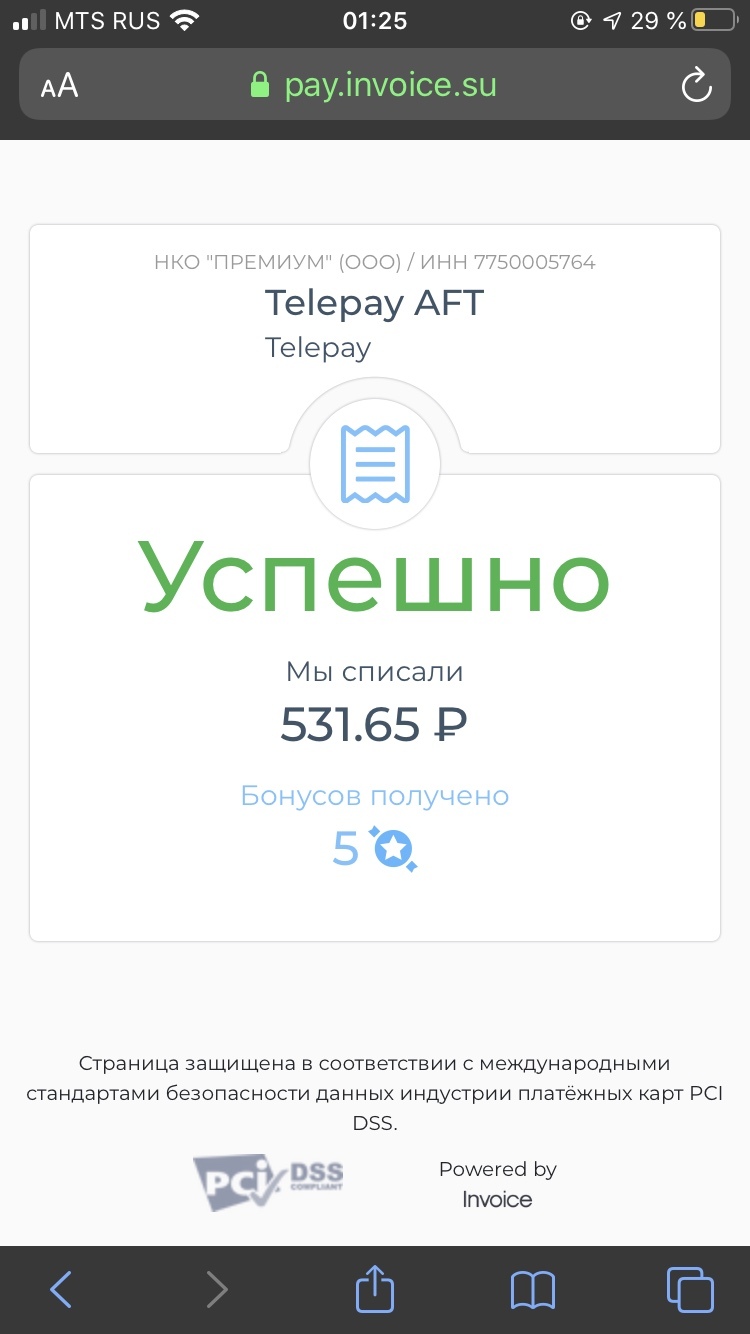Open Safari bookmarks
750x1334 pixels.
point(532,1289)
